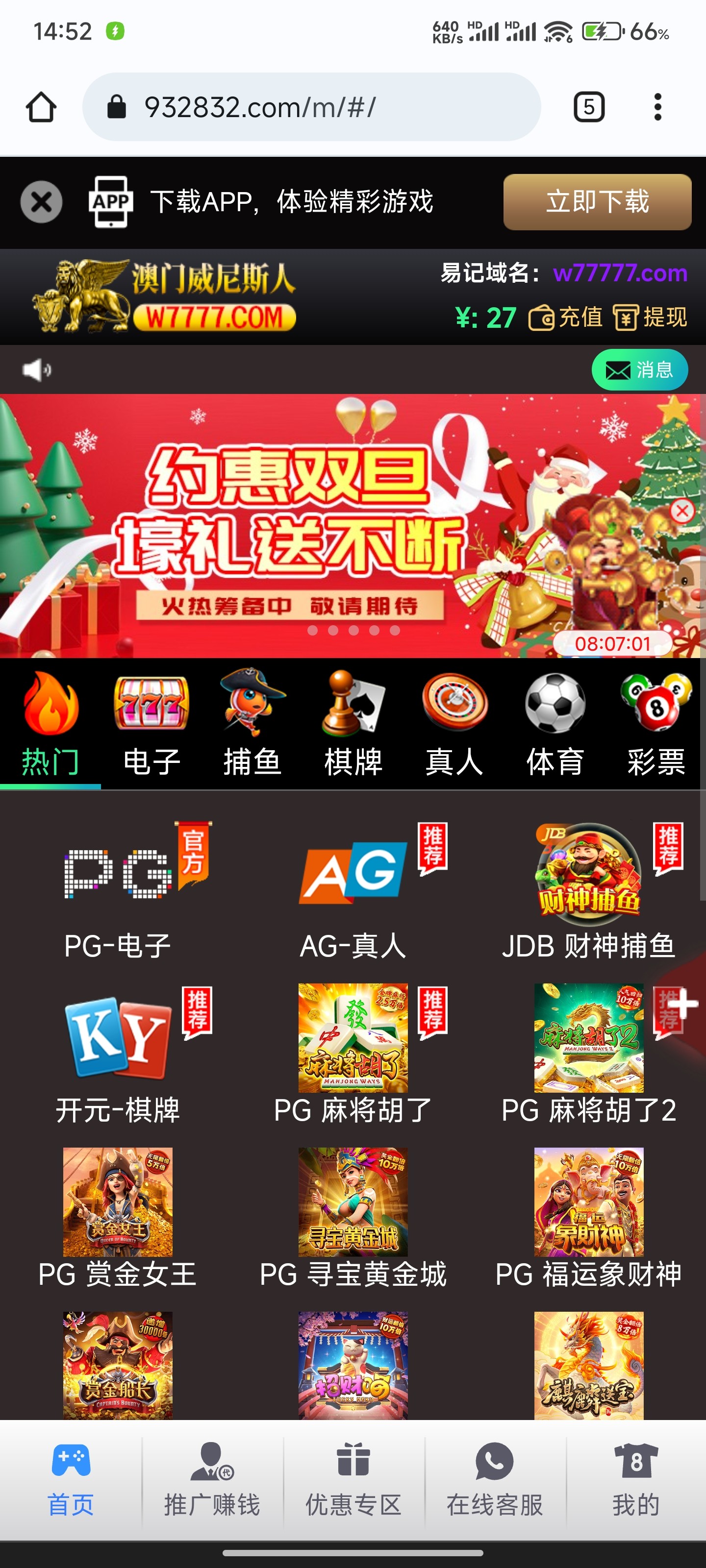Viewport: 706px width, 1568px height.
Task: Switch to the 彩票 category tab
Action: coord(656,724)
